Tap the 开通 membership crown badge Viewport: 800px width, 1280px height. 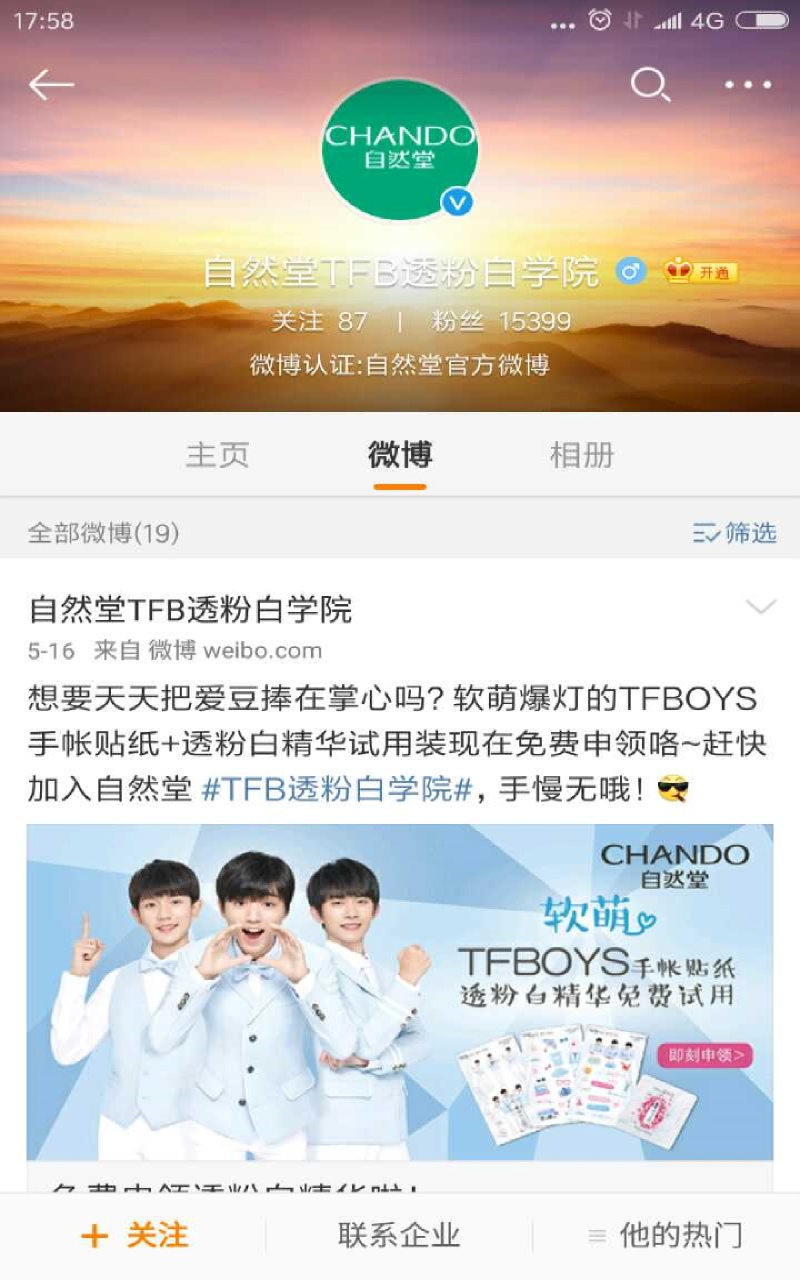(x=701, y=271)
